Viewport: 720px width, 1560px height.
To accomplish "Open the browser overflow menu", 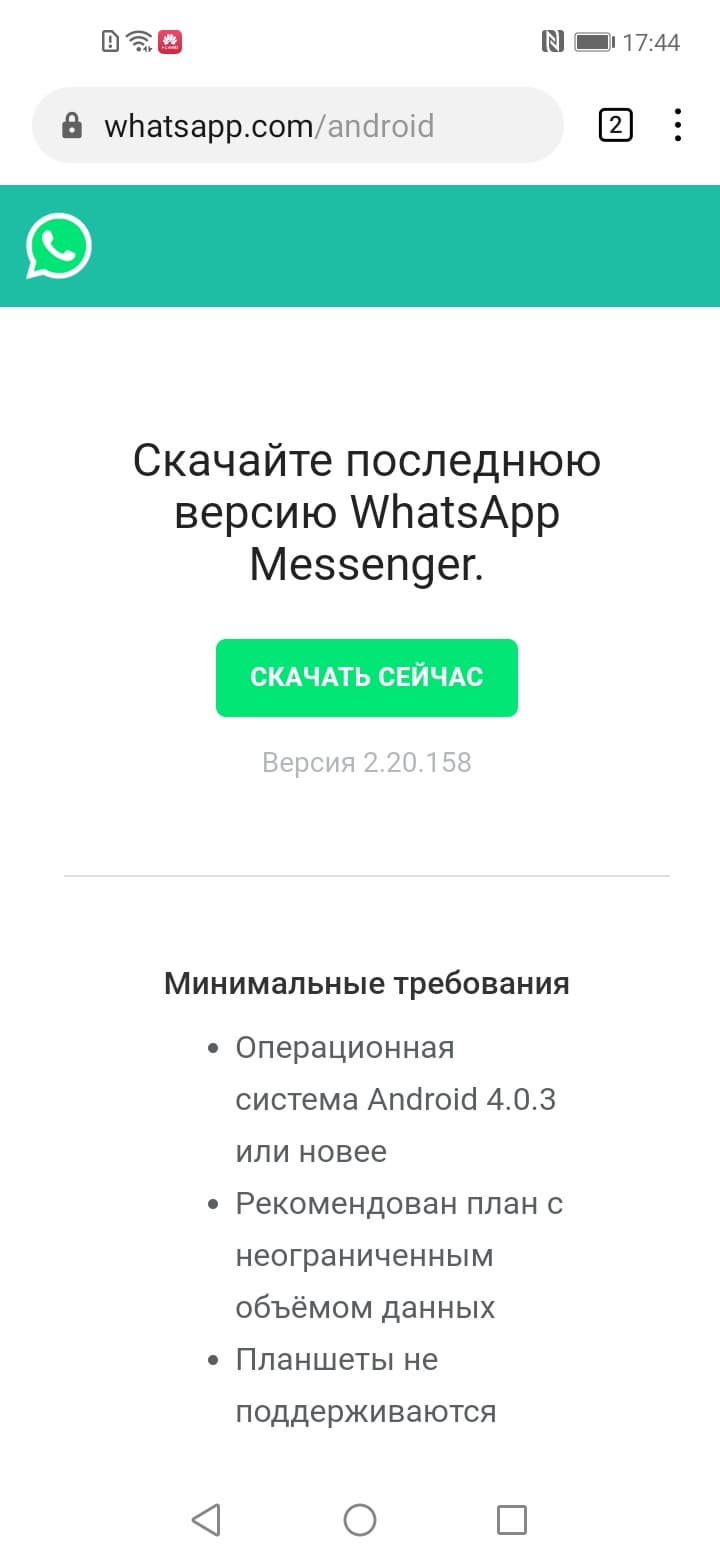I will pyautogui.click(x=678, y=125).
